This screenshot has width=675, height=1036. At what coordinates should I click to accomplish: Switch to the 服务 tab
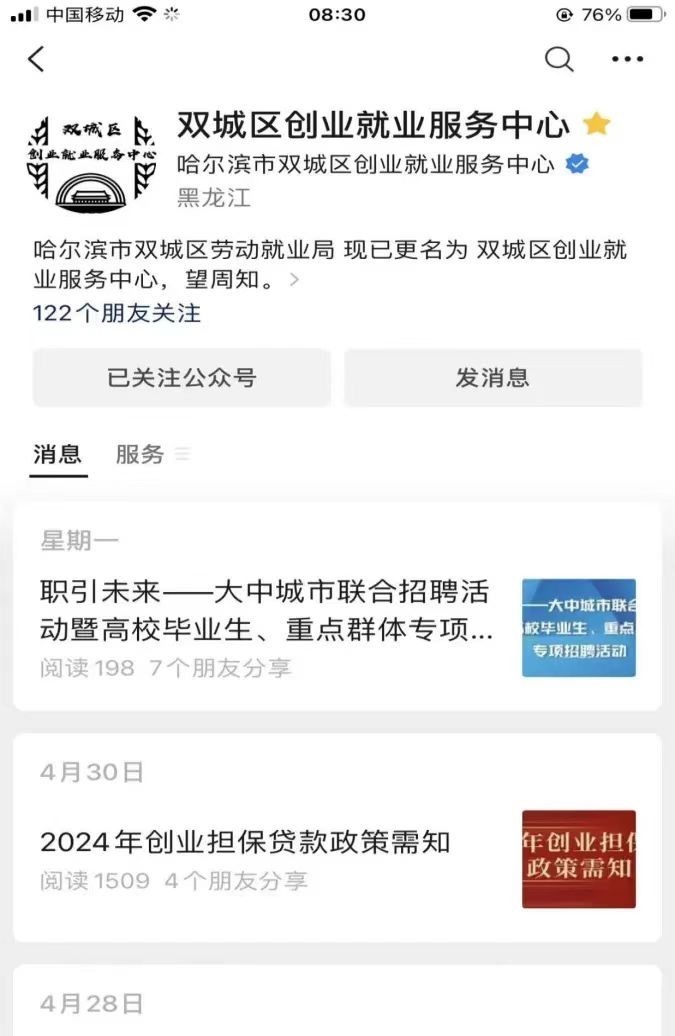pos(140,454)
